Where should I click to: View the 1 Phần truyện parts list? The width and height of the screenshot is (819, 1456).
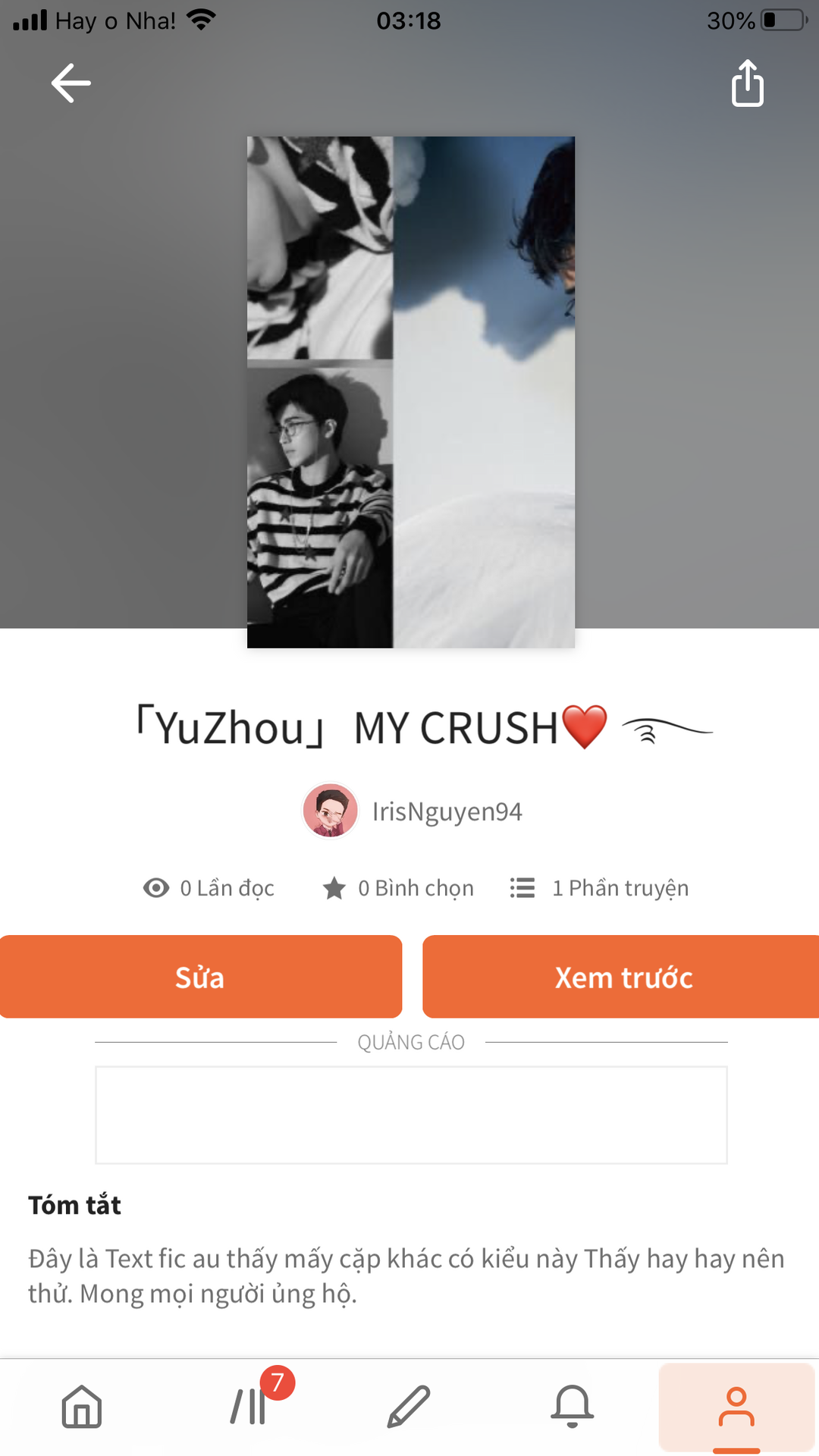tap(599, 888)
